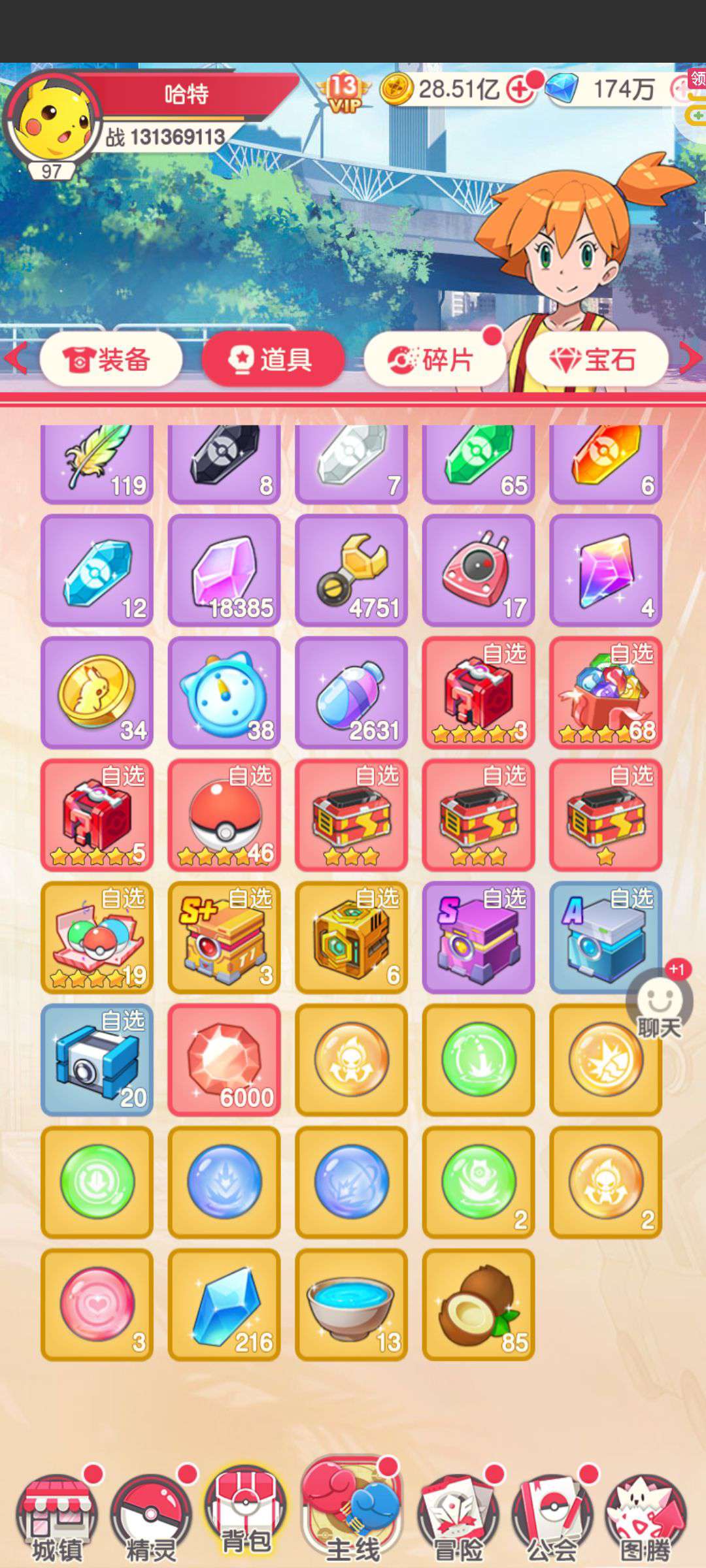This screenshot has height=1568, width=706.
Task: Open the 公会 guild tab
Action: click(x=552, y=1515)
